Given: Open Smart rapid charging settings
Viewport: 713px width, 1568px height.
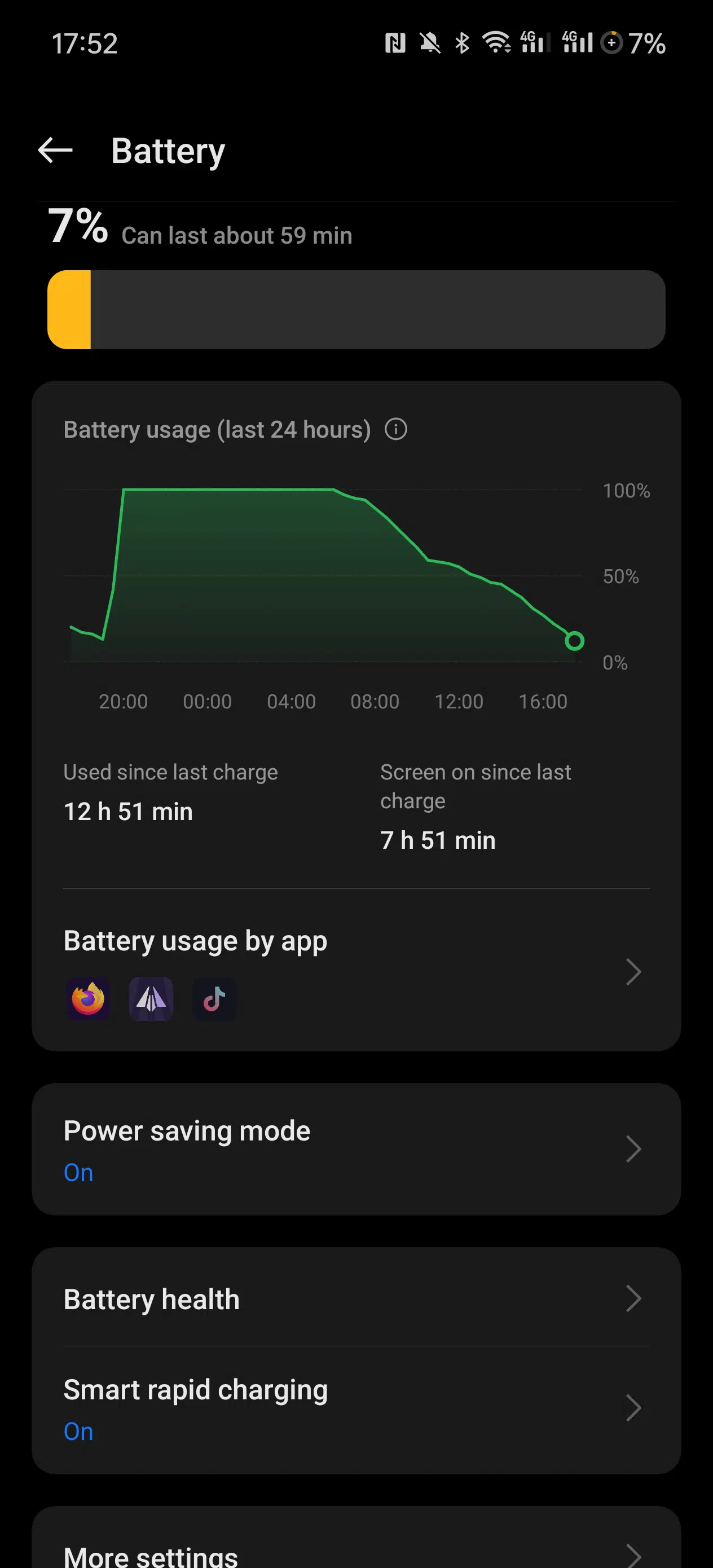Looking at the screenshot, I should coord(356,1410).
